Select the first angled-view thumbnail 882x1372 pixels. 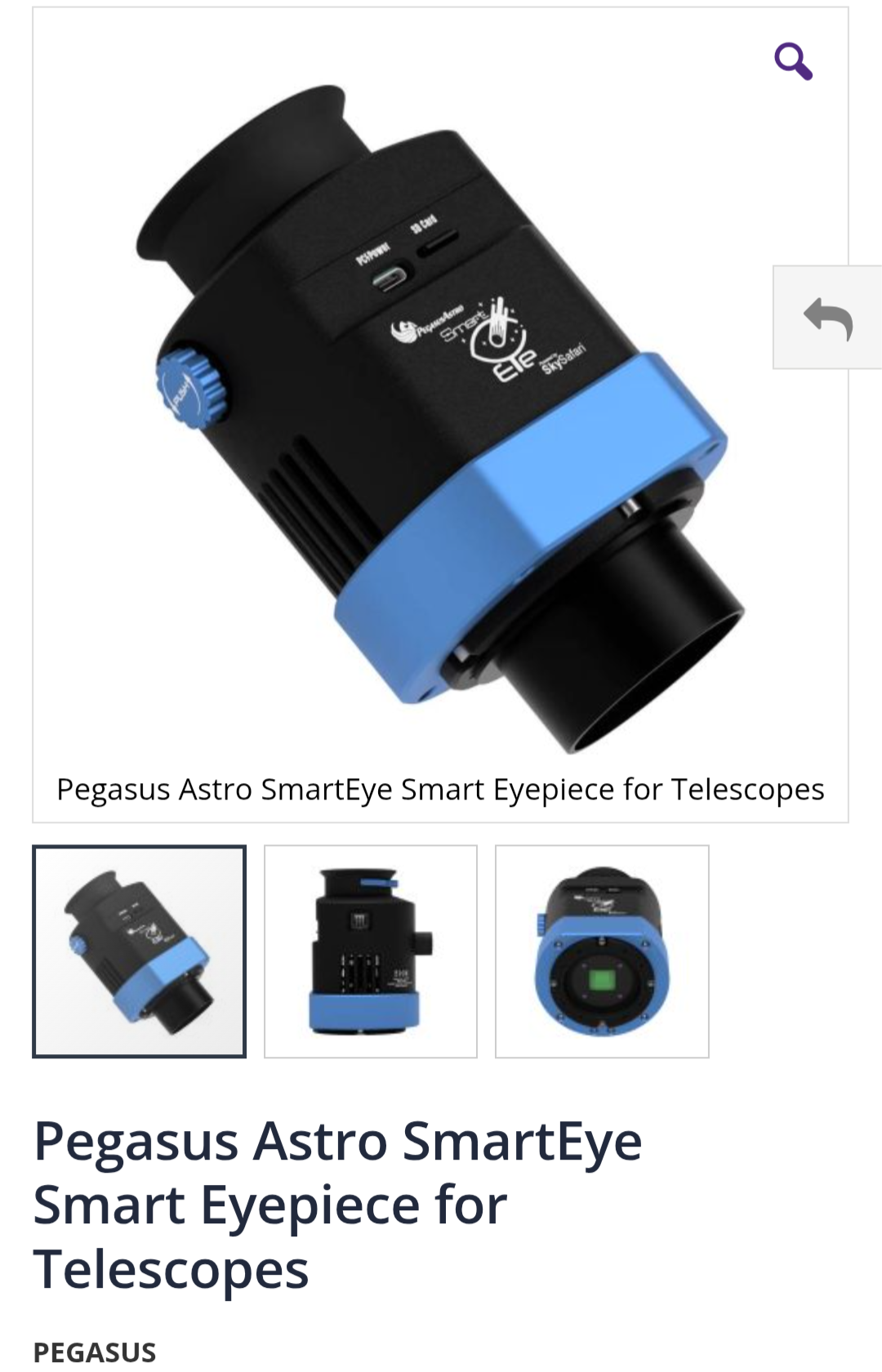(140, 951)
